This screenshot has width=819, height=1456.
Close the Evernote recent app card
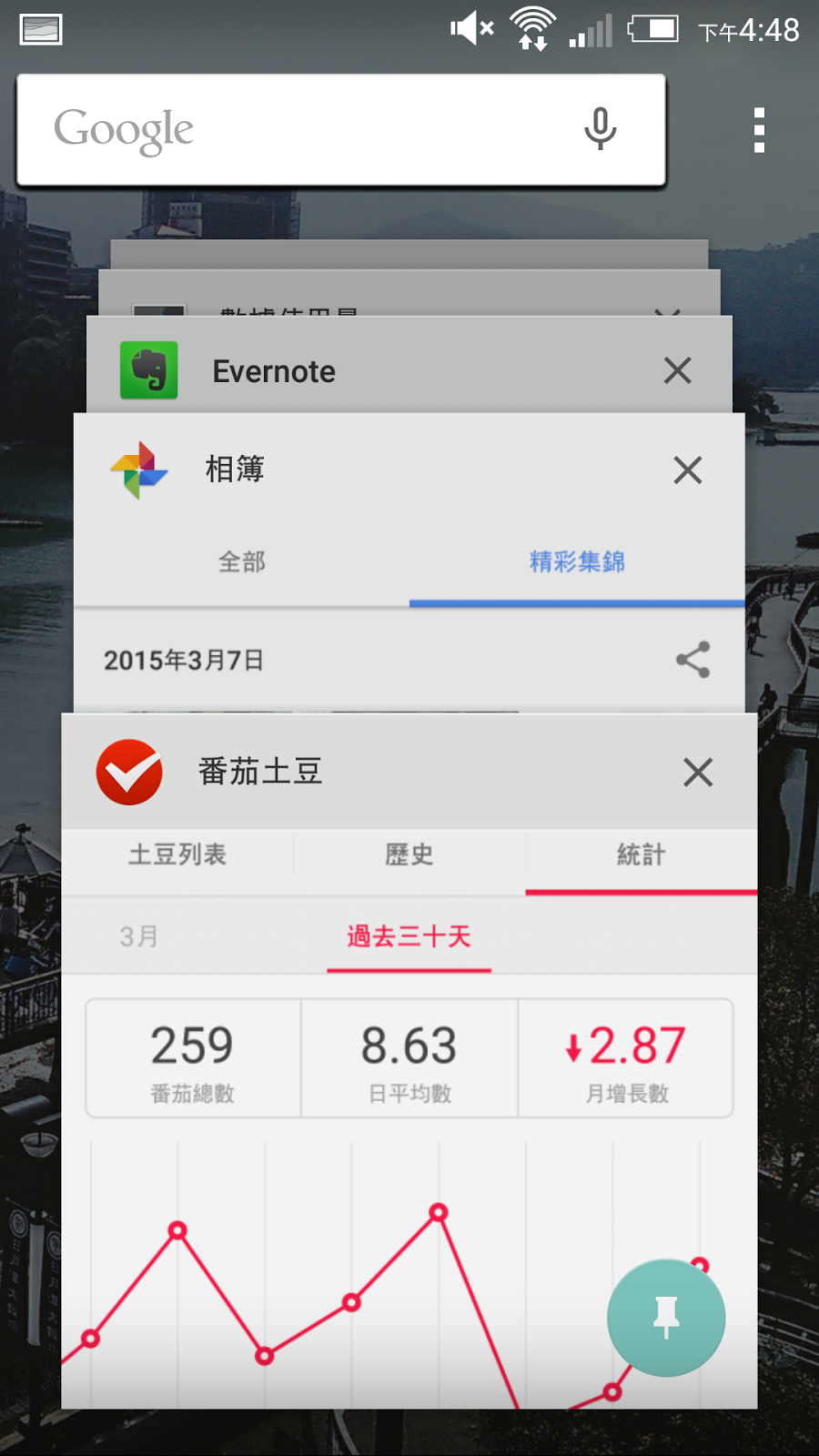point(677,370)
